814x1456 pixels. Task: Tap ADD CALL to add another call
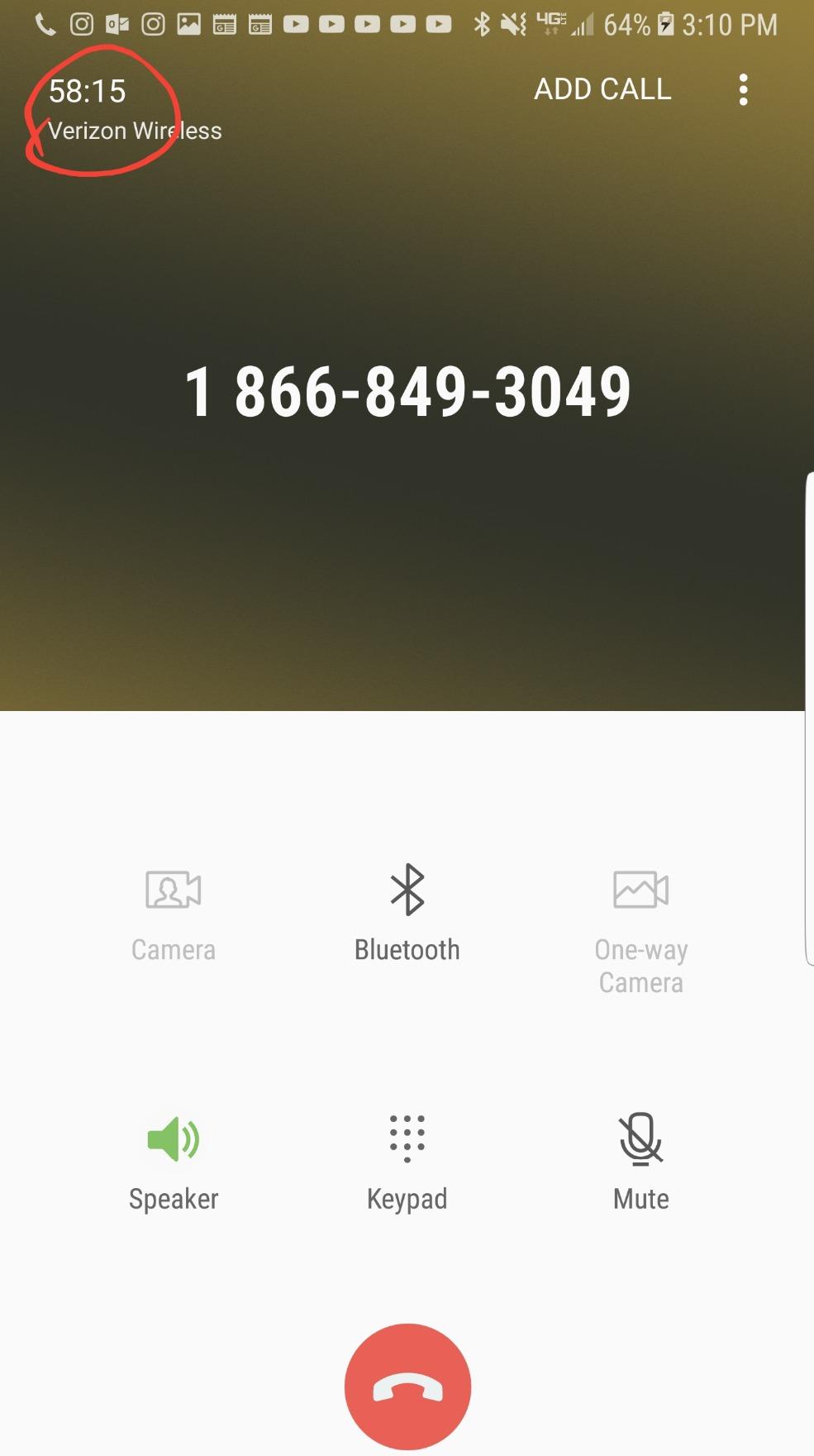602,89
